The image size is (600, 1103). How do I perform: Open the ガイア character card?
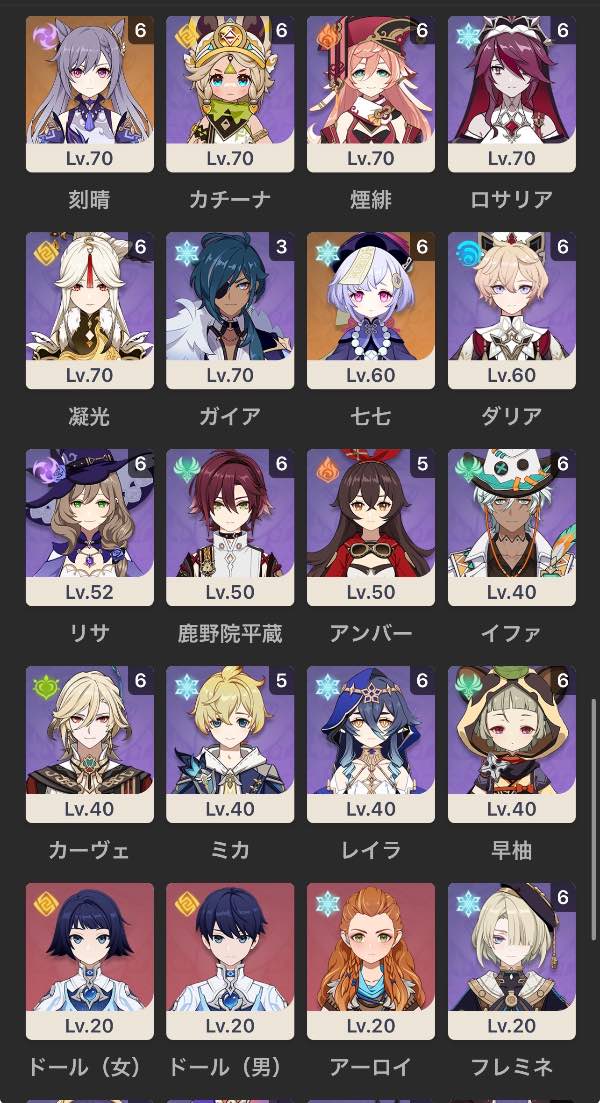coord(230,311)
